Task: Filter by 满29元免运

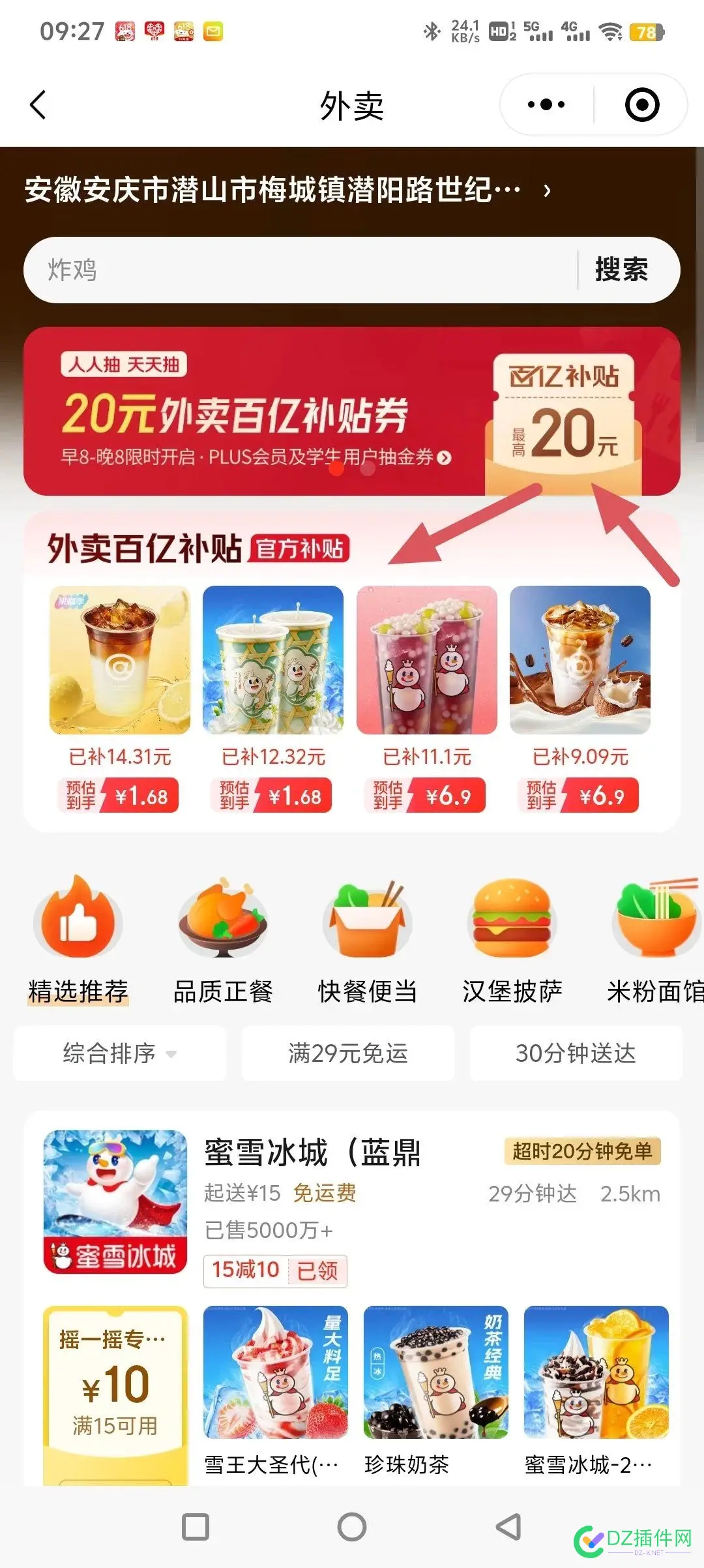Action: (x=348, y=1053)
